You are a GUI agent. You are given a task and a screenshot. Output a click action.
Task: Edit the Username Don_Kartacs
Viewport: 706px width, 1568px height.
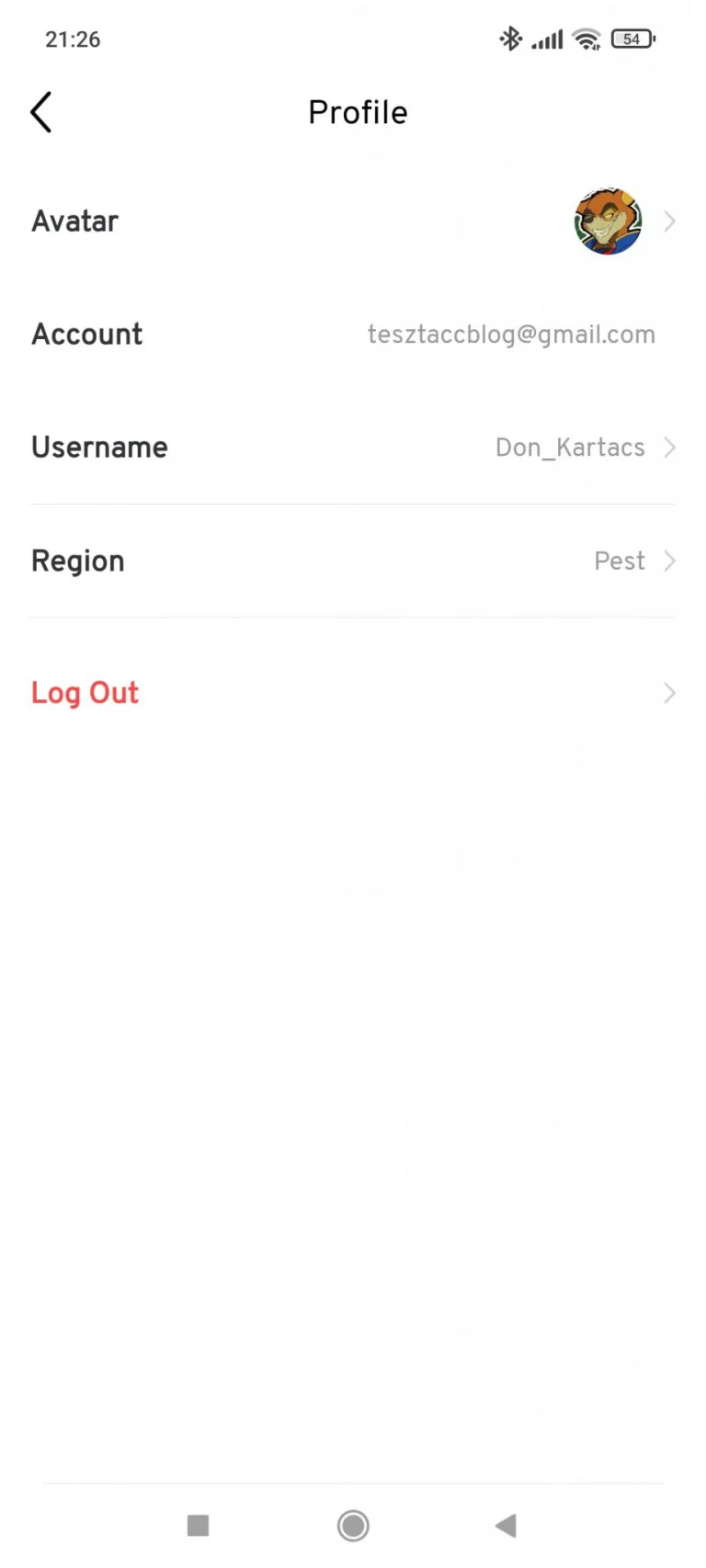pos(353,448)
